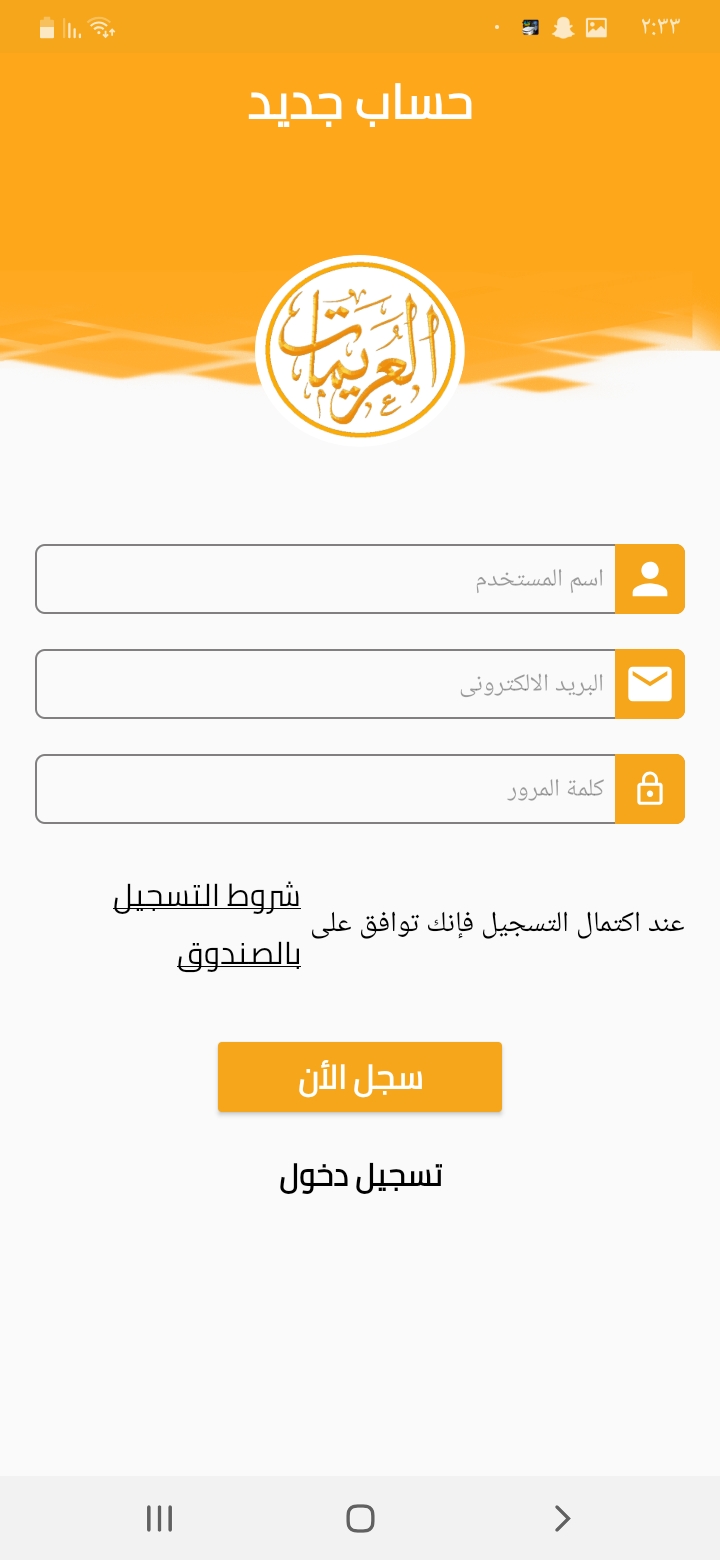Viewport: 720px width, 1560px height.
Task: Go to تسجيل دخول login
Action: [360, 1176]
